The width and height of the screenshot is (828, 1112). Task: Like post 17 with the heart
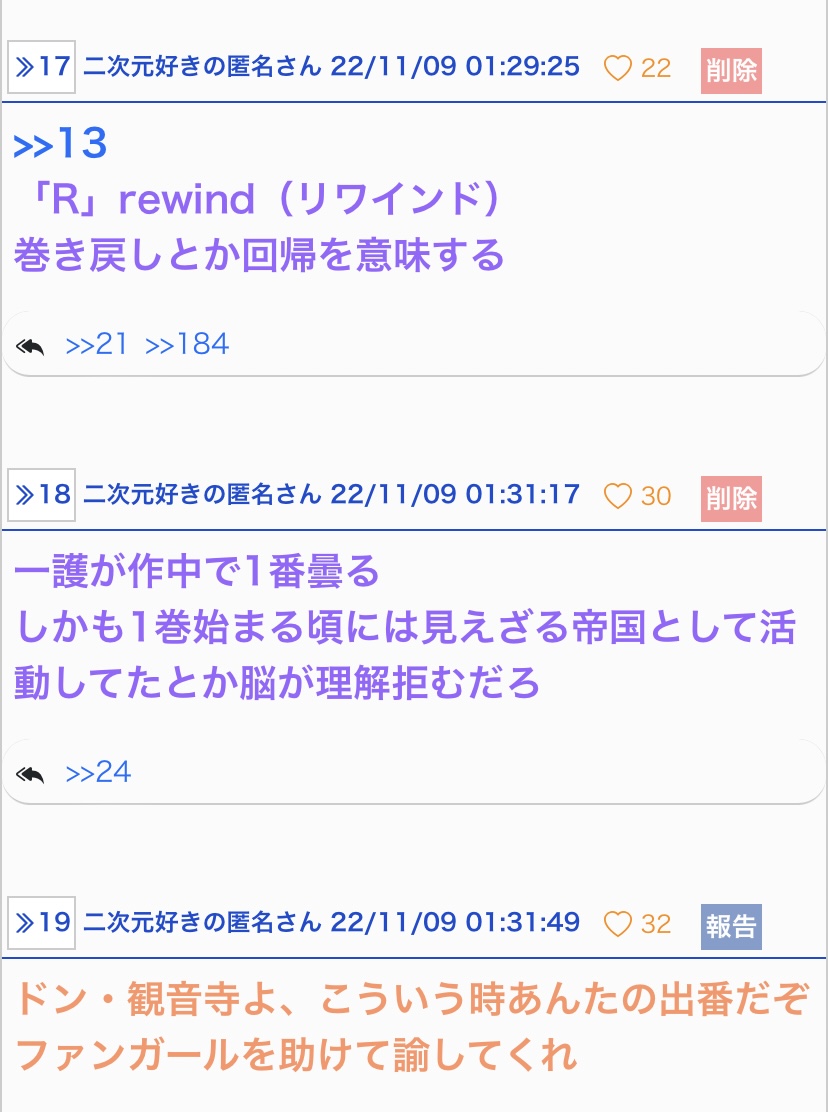click(618, 69)
